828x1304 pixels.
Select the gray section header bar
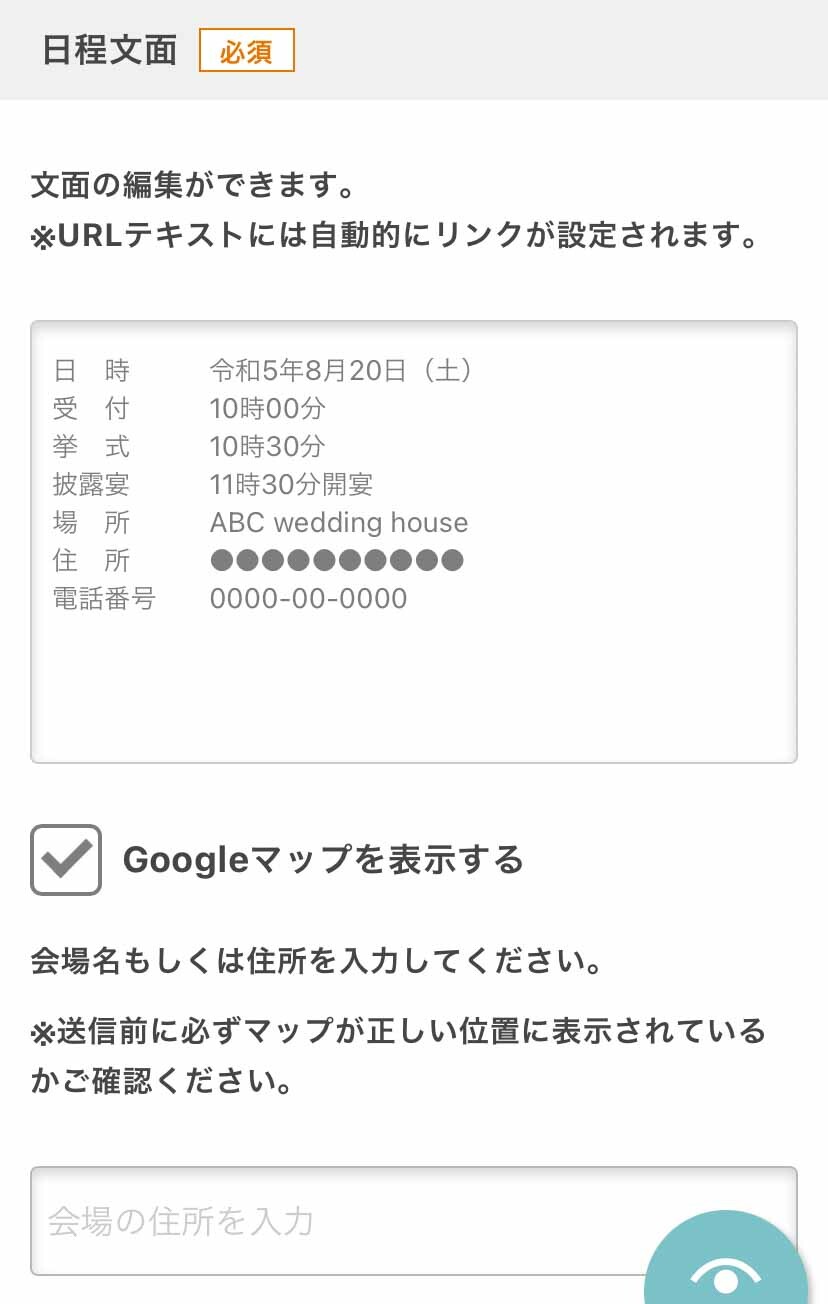pos(414,49)
